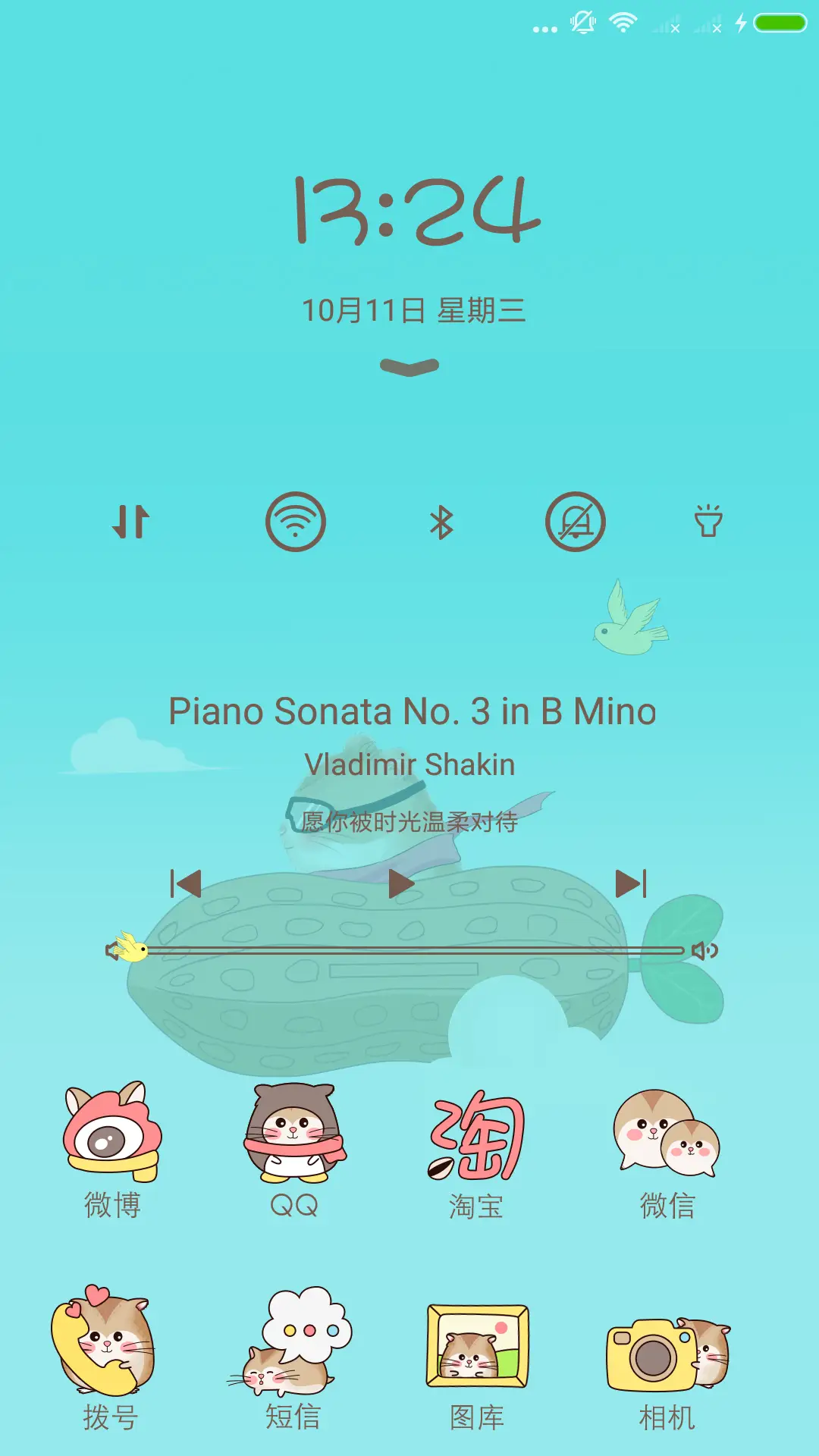This screenshot has height=1456, width=819.
Task: Tap the song title Piano Sonata No. 3
Action: [409, 711]
